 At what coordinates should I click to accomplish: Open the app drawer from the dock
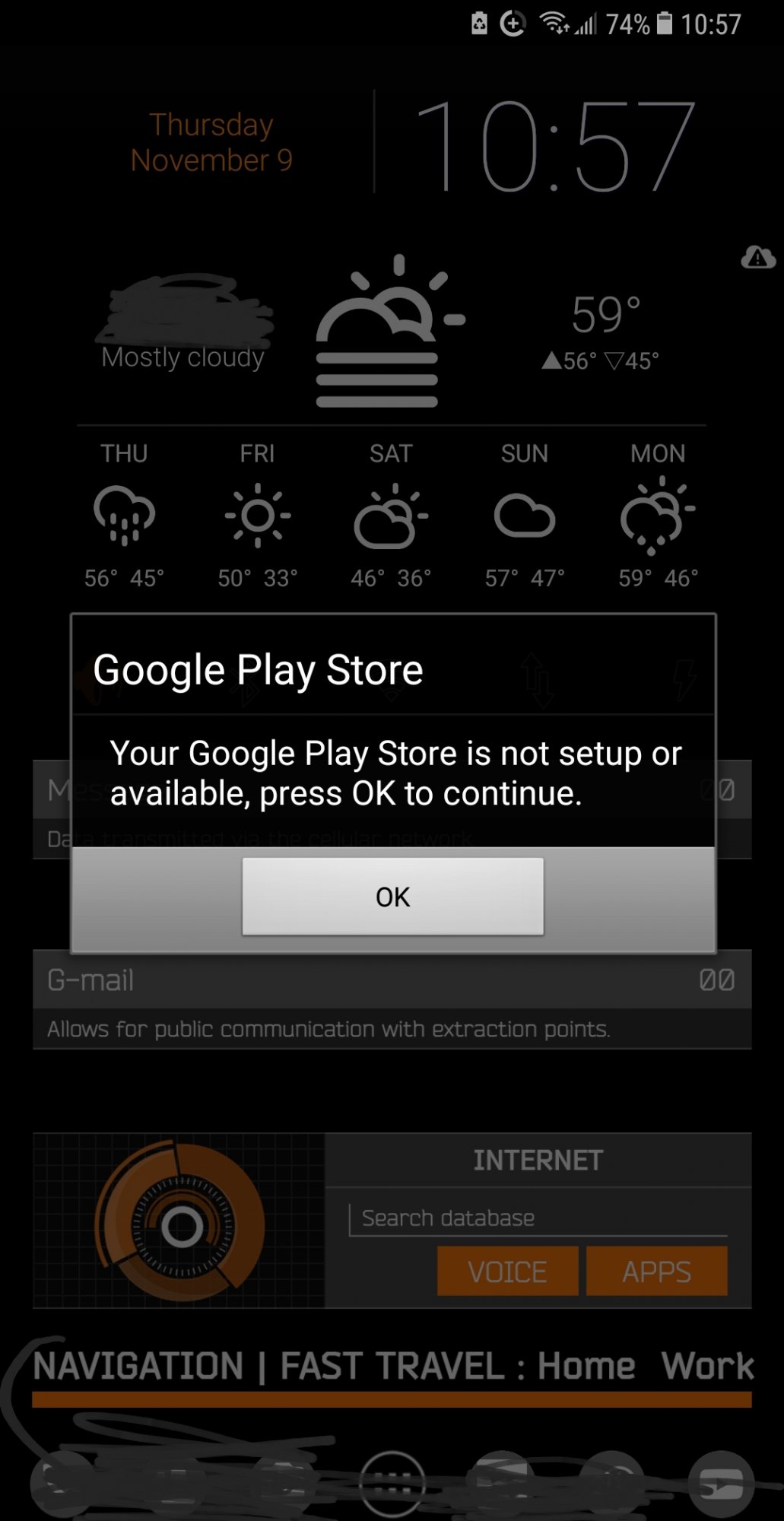coord(392,1481)
